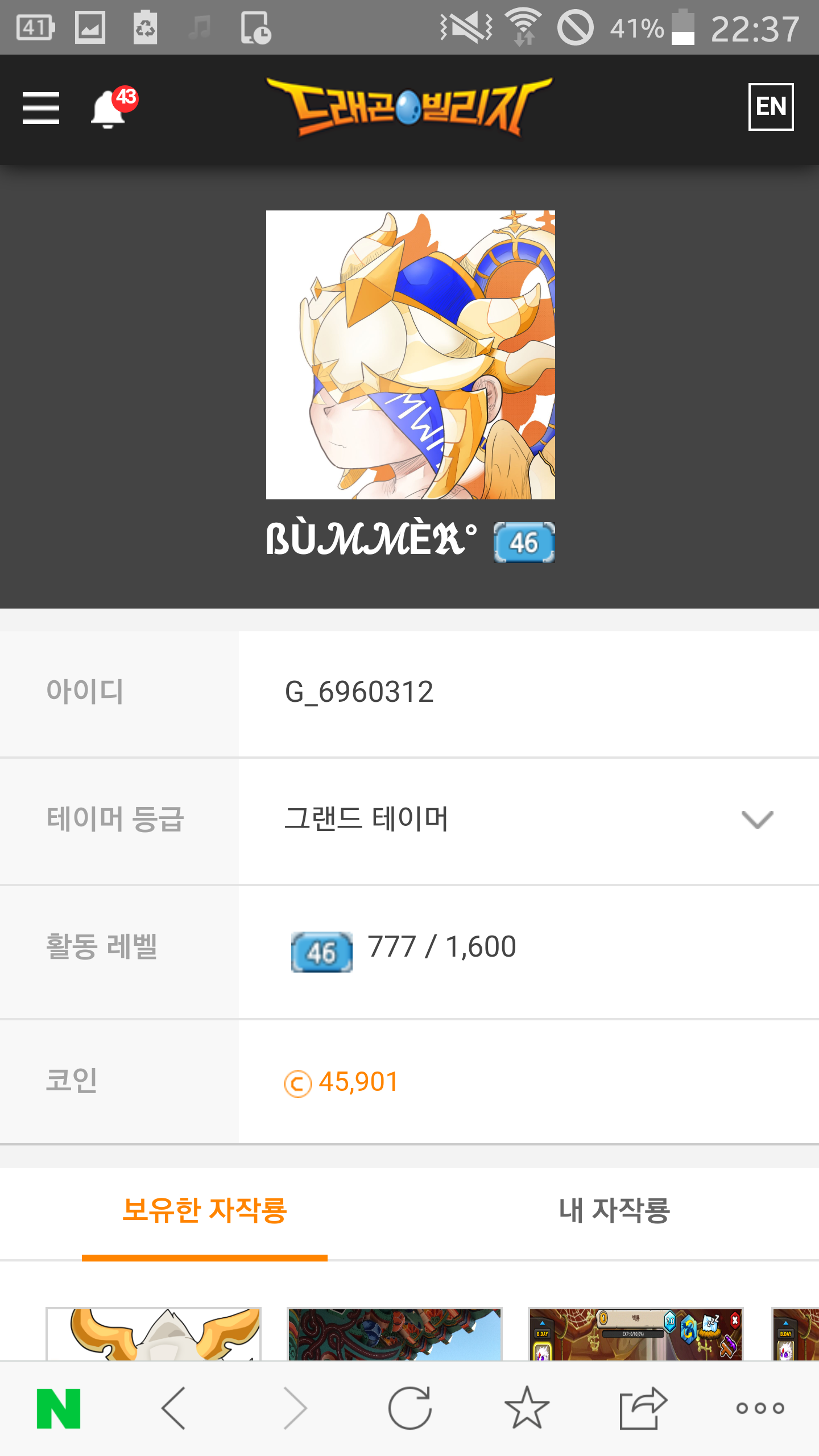The width and height of the screenshot is (819, 1456).
Task: Switch language with the EN button
Action: 771,107
